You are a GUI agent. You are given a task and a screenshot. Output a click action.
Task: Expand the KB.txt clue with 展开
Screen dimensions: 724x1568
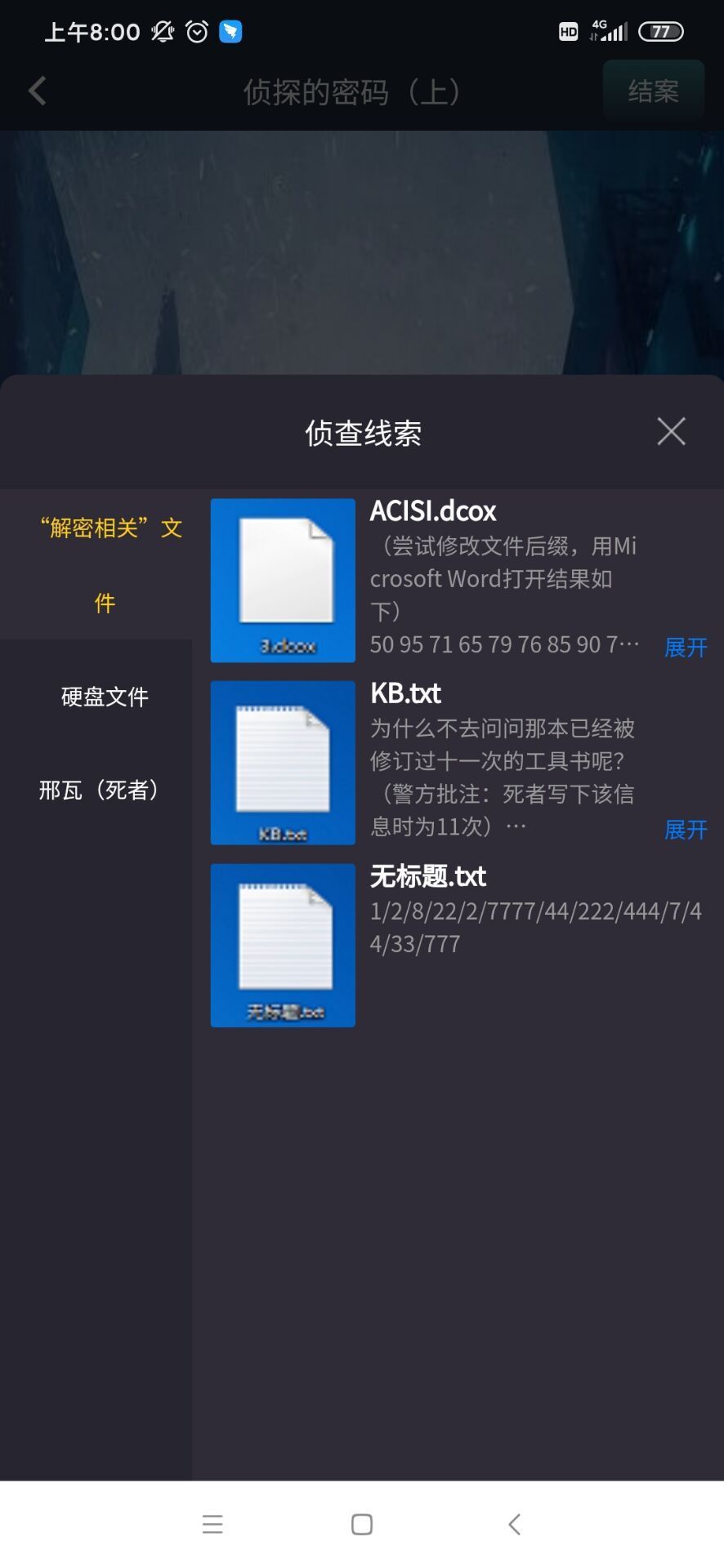click(685, 829)
